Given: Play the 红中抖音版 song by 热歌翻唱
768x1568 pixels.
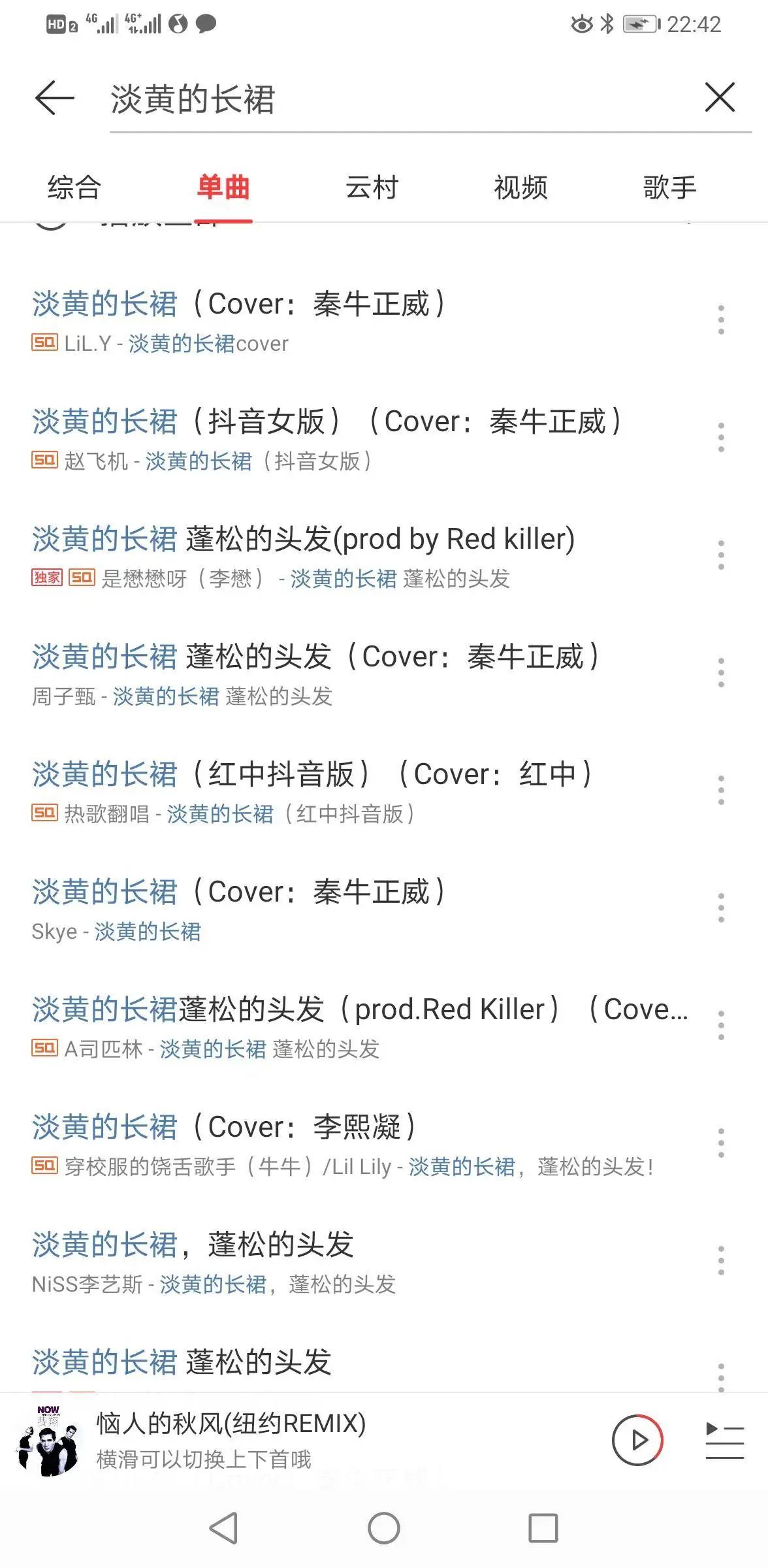Looking at the screenshot, I should [327, 791].
